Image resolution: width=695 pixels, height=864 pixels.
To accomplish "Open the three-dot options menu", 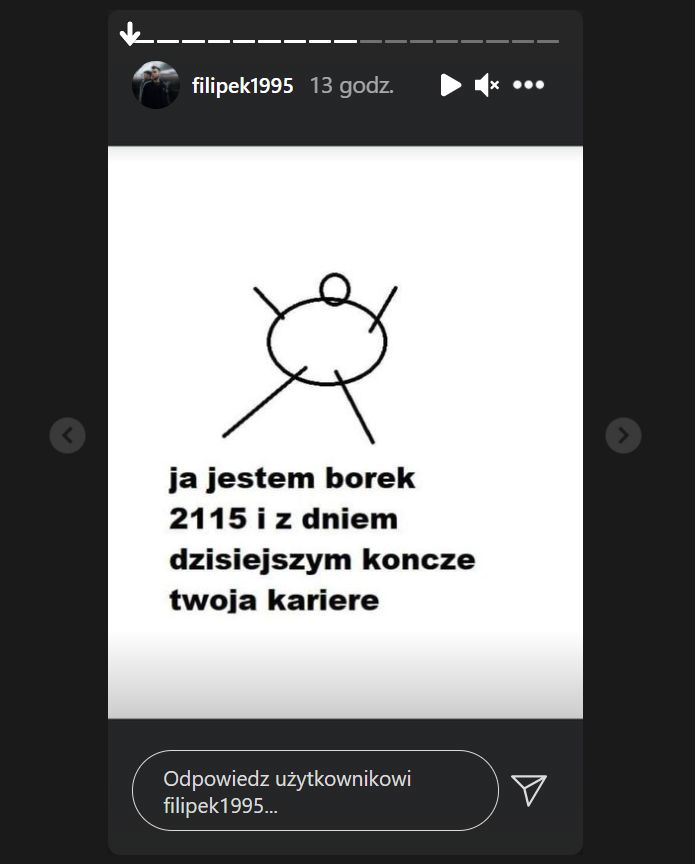I will point(528,85).
